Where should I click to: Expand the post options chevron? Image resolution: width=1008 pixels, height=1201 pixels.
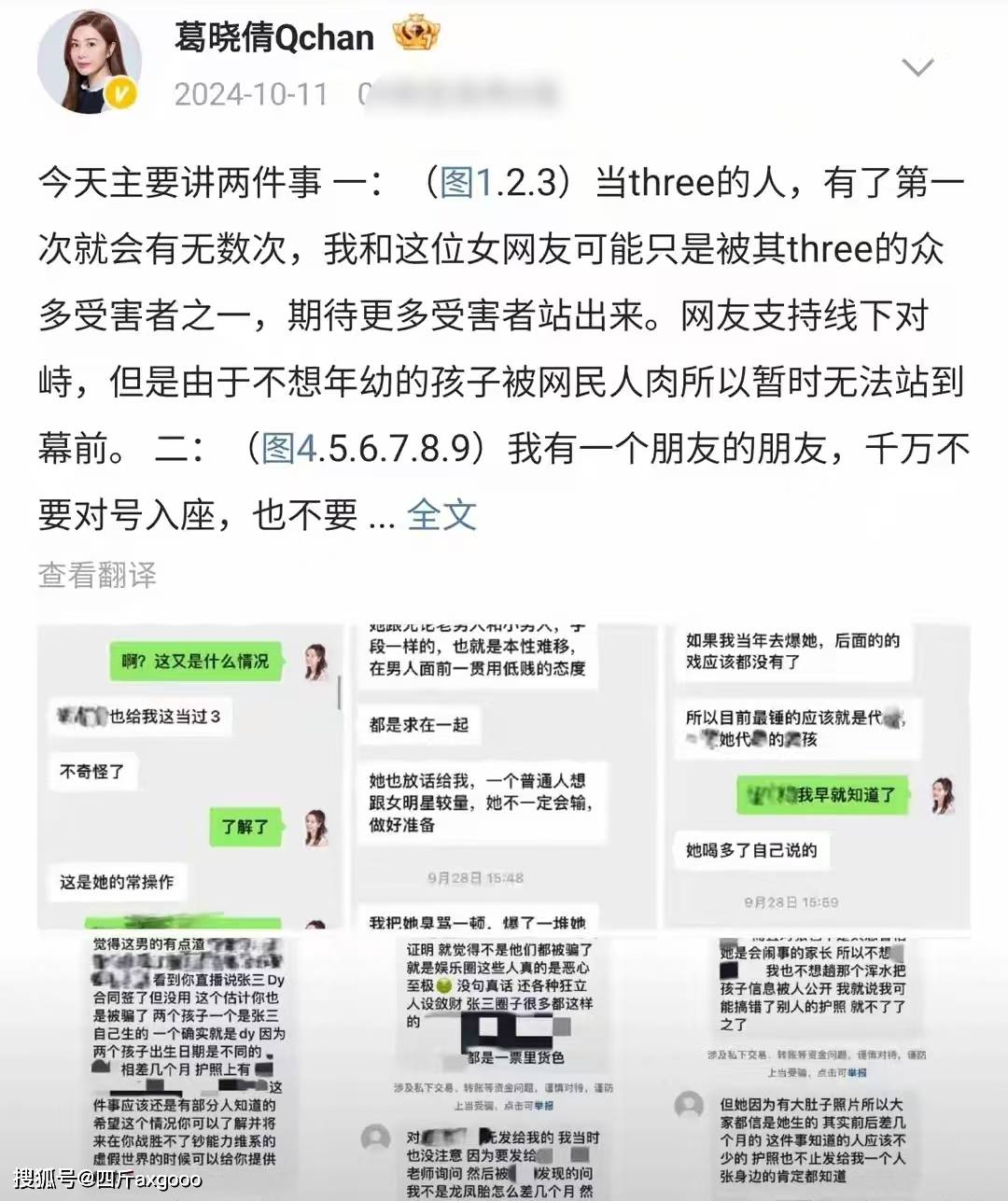point(918,67)
